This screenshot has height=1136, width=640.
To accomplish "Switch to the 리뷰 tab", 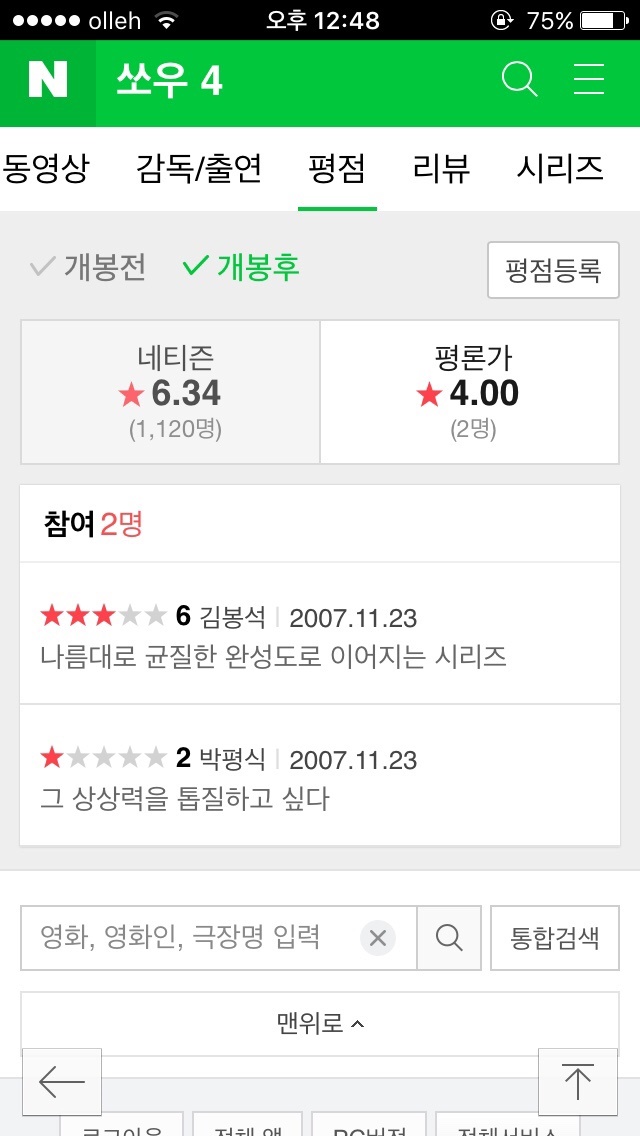I will pyautogui.click(x=441, y=170).
